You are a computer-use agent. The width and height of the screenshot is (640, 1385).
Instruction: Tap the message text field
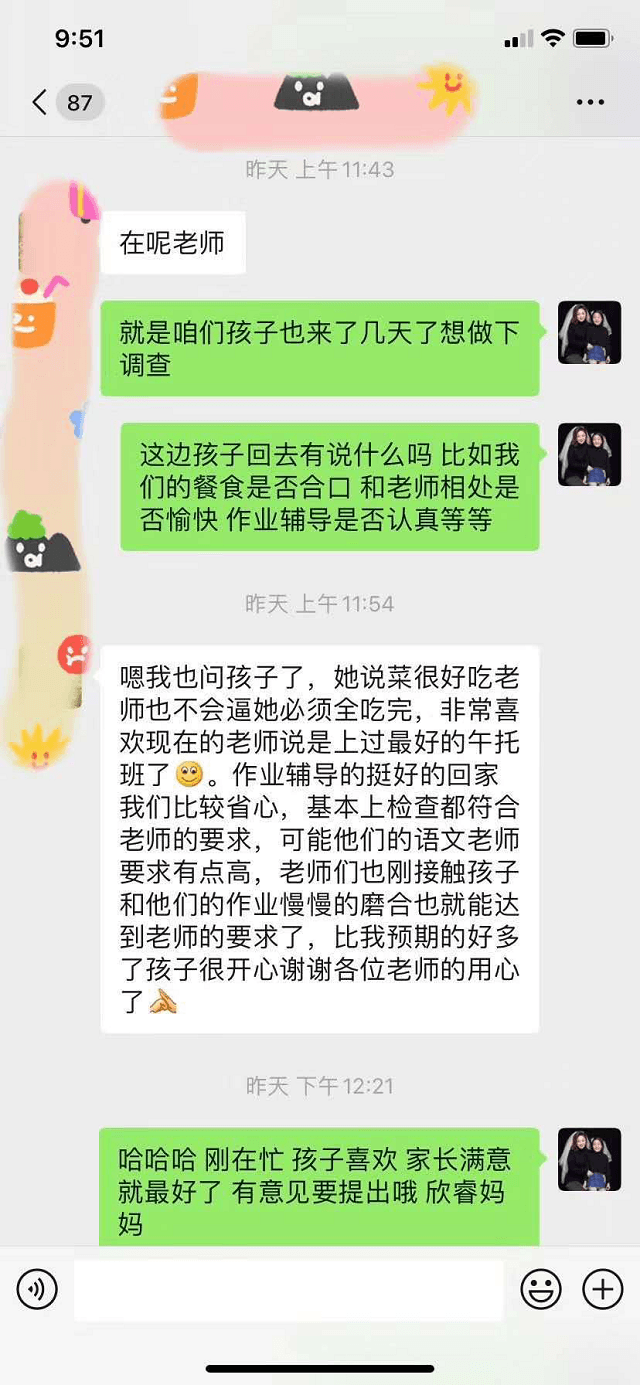(x=288, y=1290)
